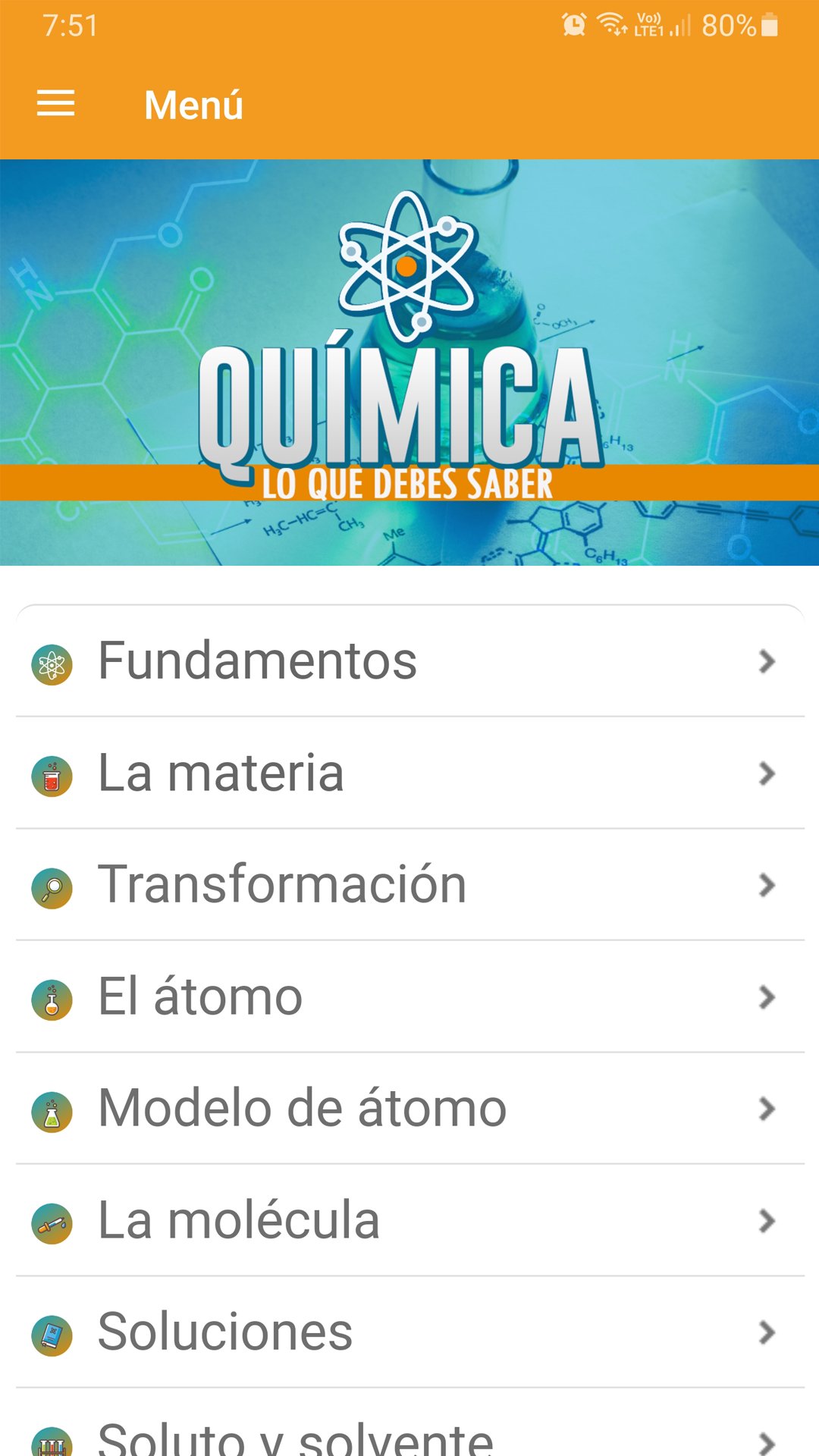View the La molécula topic

[409, 1220]
